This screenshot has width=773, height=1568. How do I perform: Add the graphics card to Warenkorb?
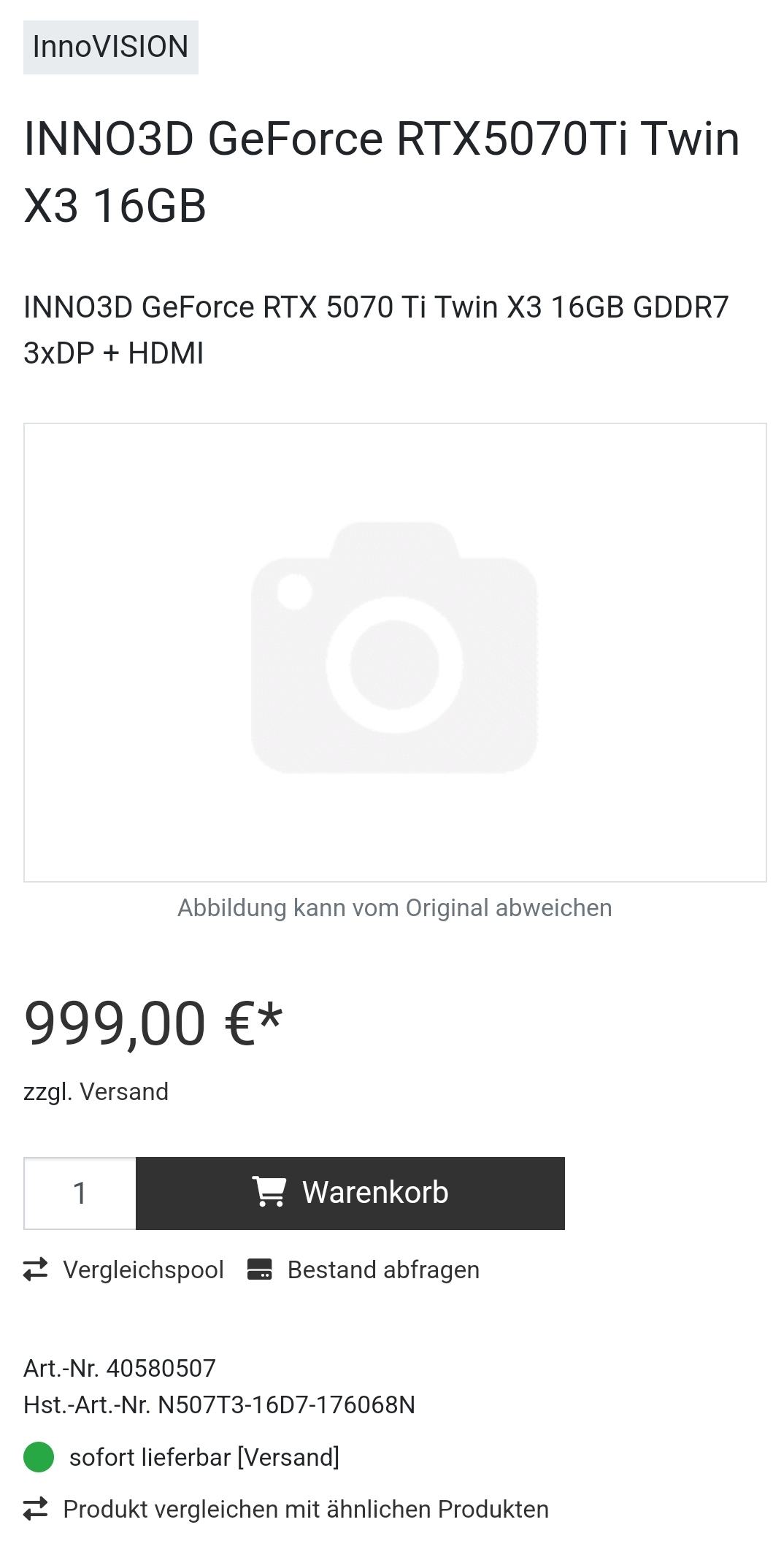(350, 1194)
